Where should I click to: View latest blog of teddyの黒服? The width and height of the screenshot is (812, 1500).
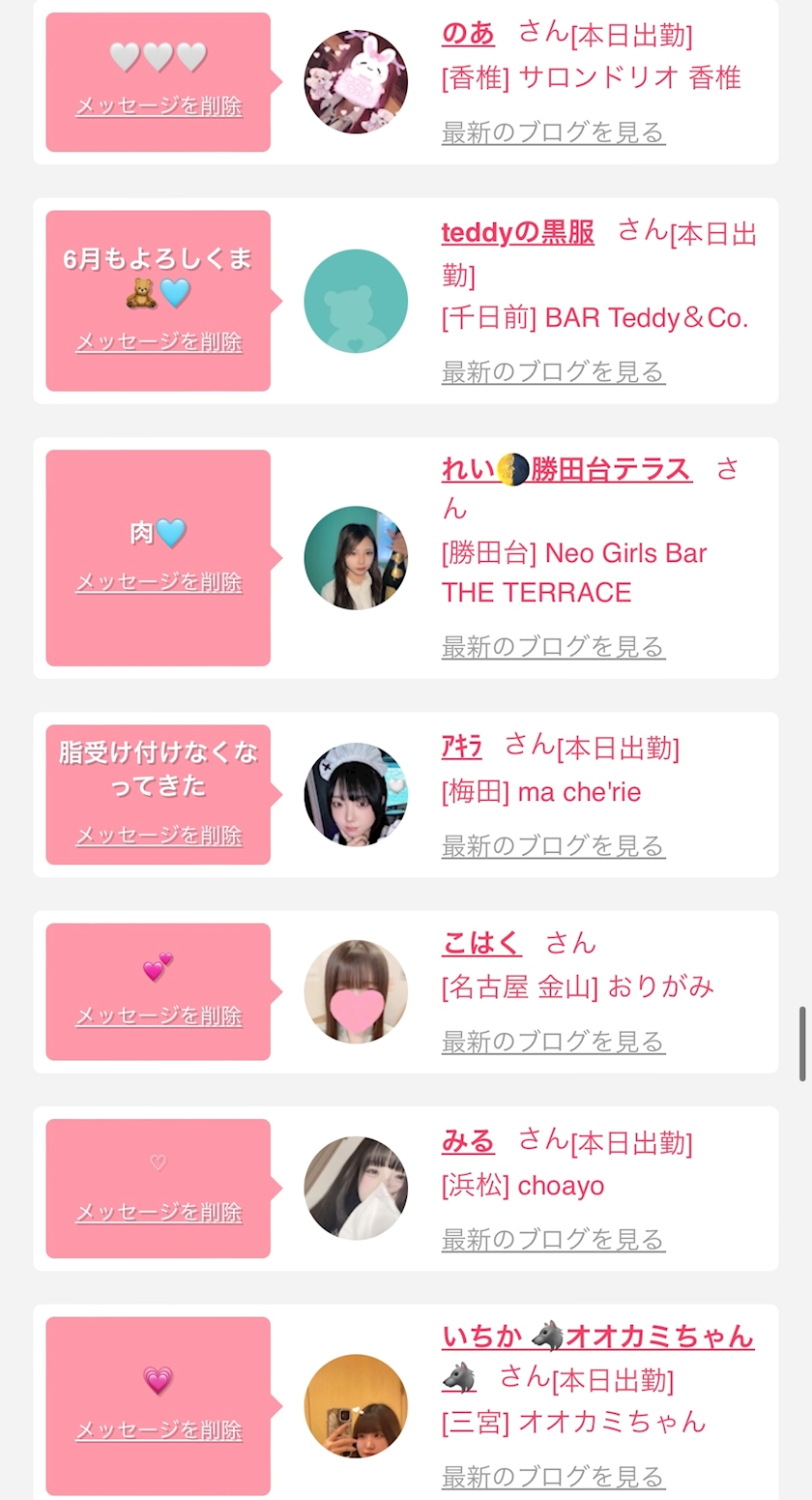tap(553, 371)
